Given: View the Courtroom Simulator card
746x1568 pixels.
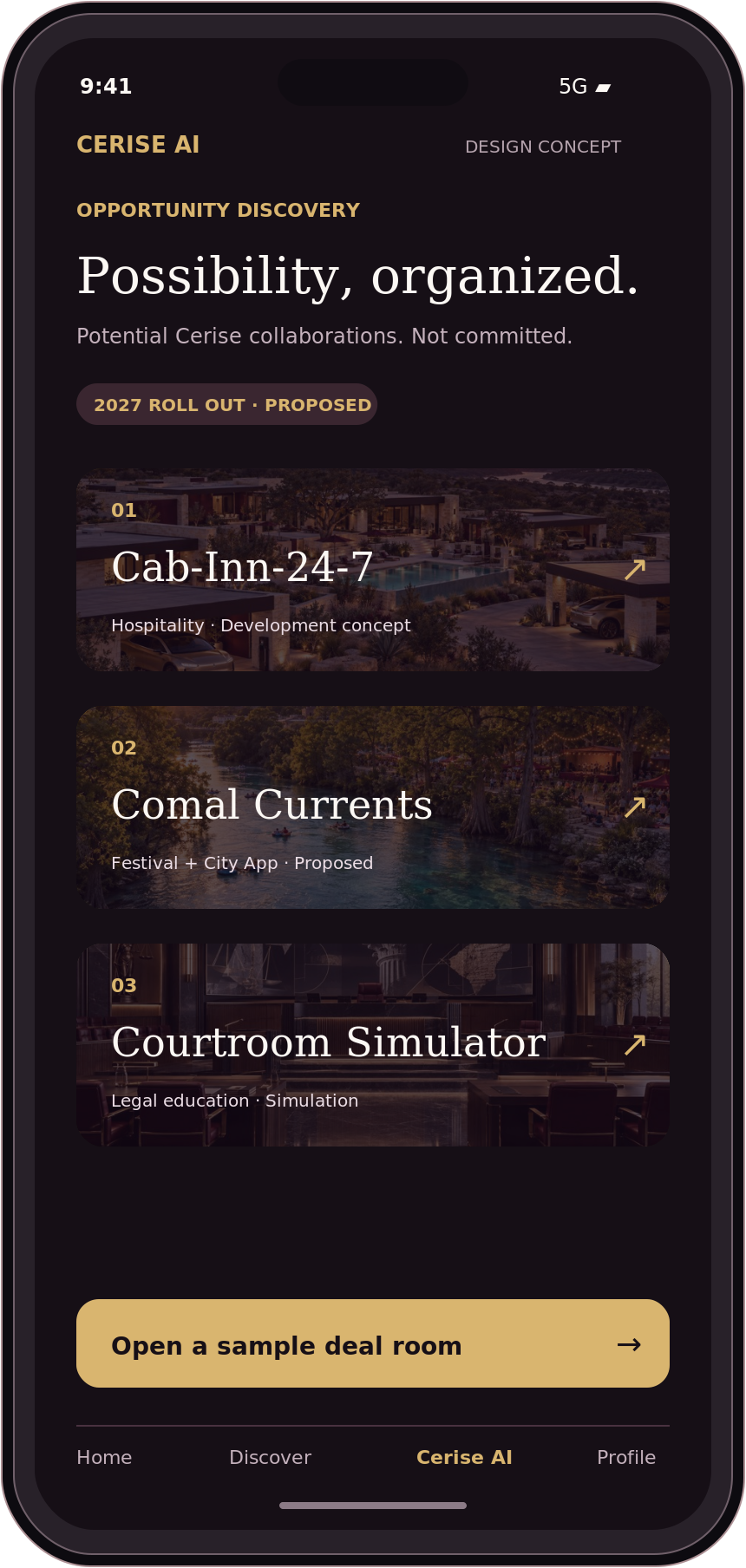Looking at the screenshot, I should coord(373,1045).
